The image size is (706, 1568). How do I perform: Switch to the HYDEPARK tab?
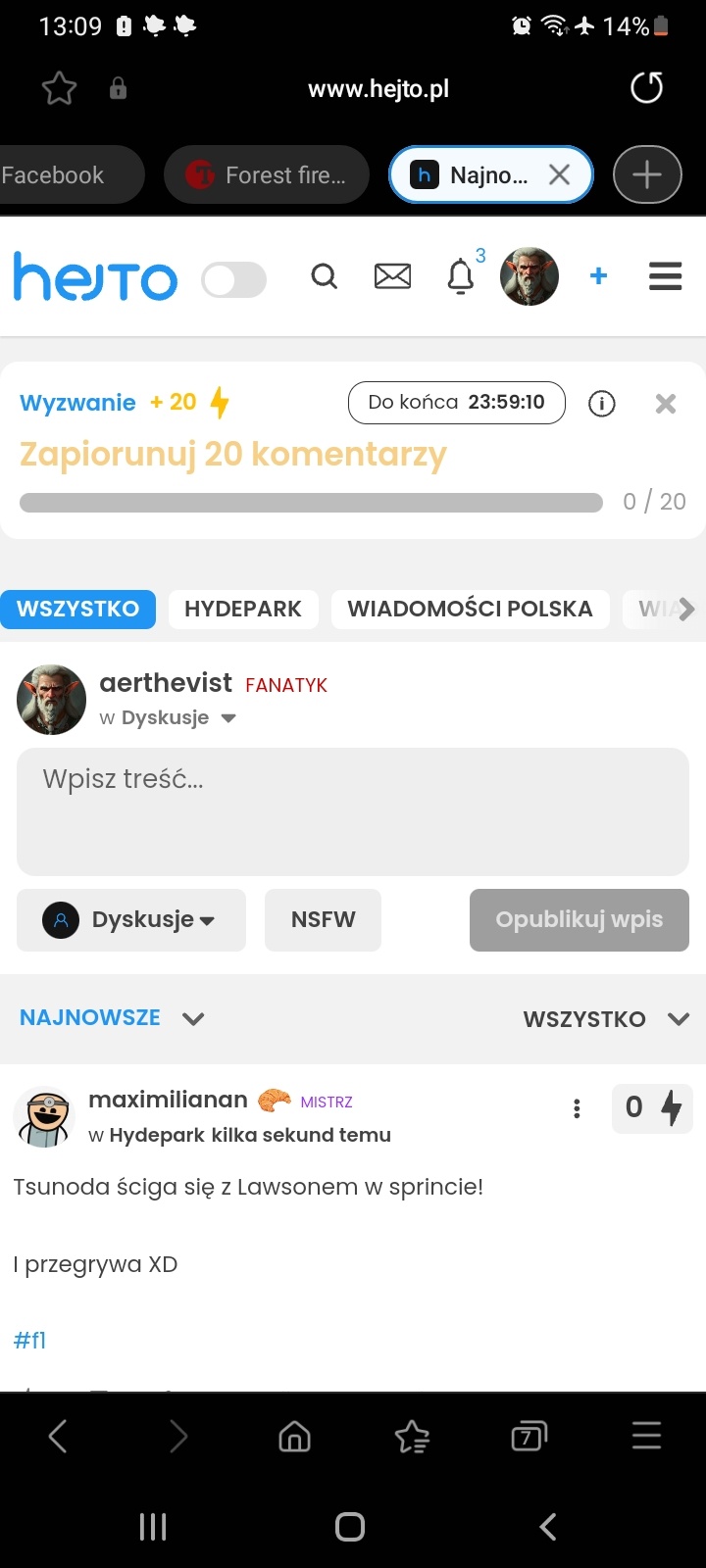pyautogui.click(x=242, y=609)
